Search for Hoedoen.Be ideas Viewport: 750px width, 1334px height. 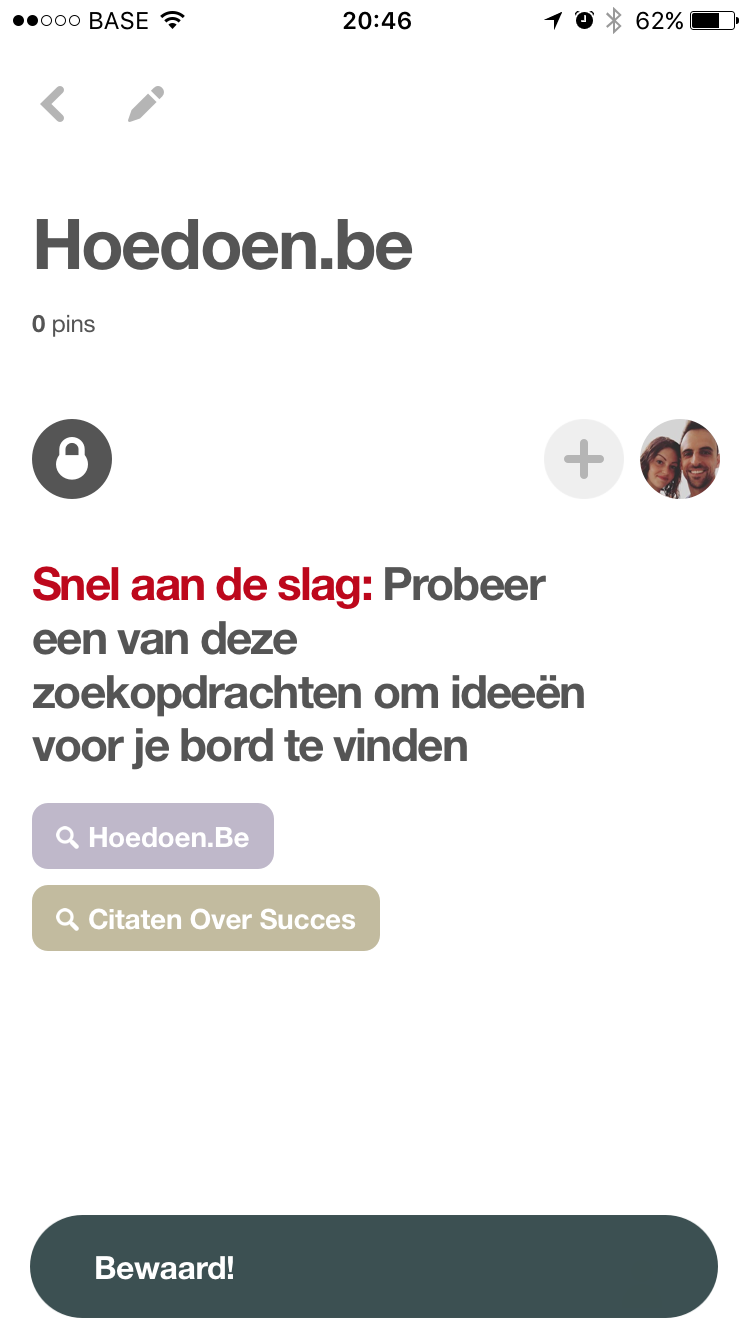tap(153, 836)
